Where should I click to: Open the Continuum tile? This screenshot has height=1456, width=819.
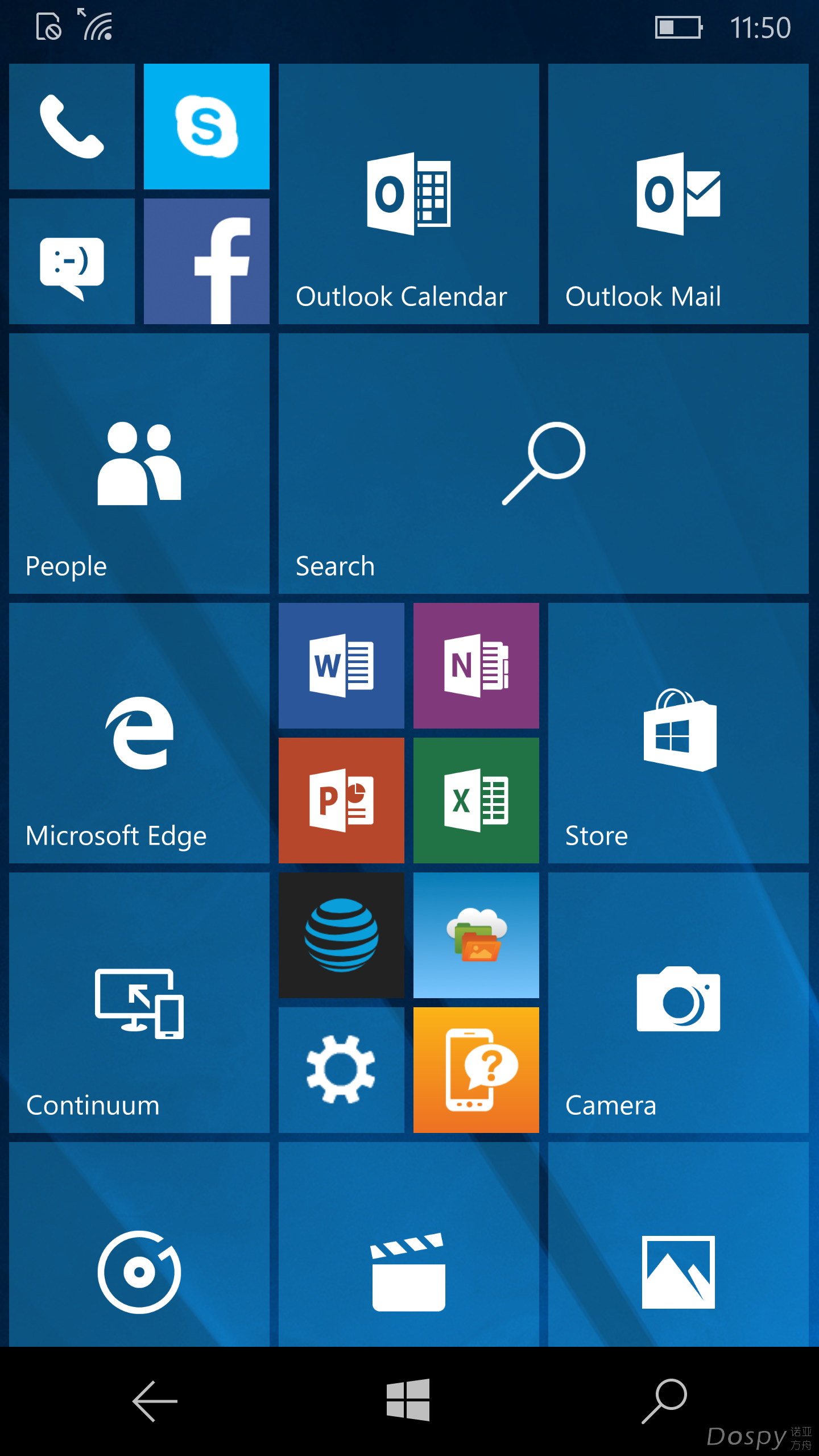pyautogui.click(x=139, y=1002)
